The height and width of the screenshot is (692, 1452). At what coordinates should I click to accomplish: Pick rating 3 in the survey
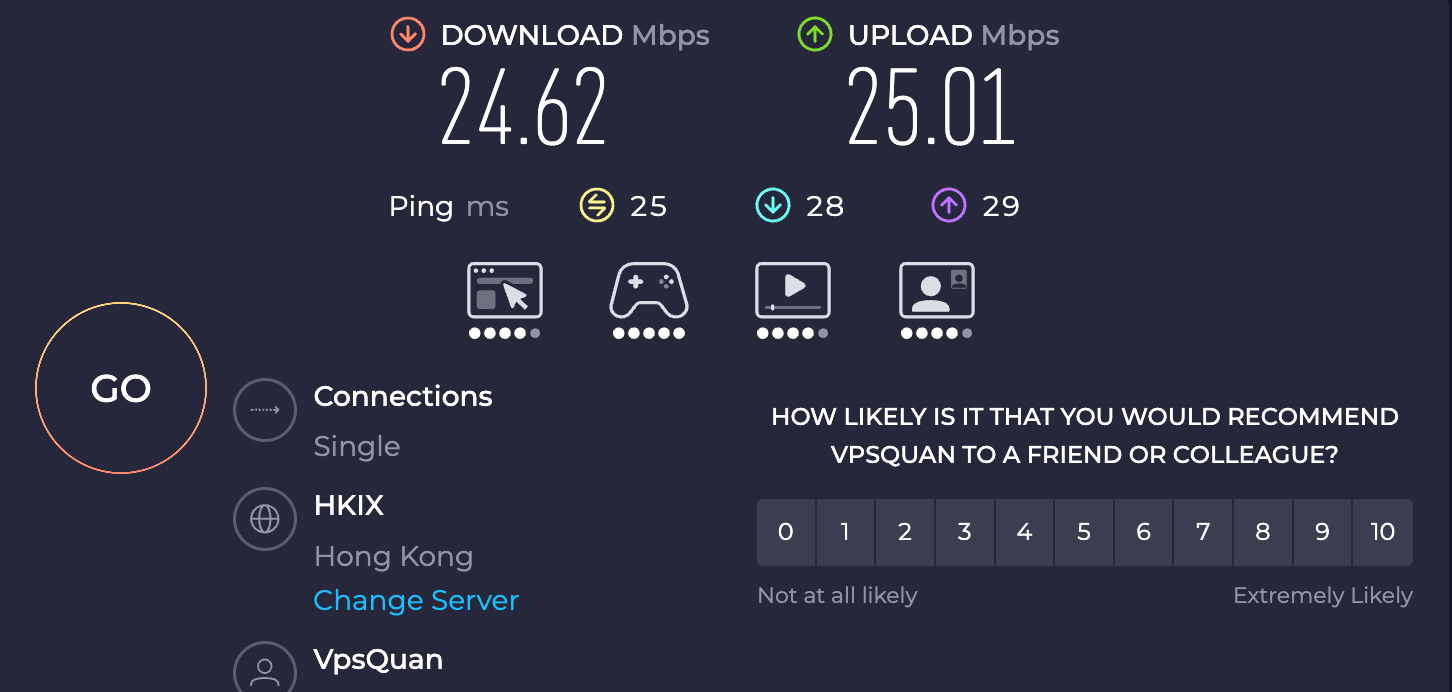[x=964, y=532]
